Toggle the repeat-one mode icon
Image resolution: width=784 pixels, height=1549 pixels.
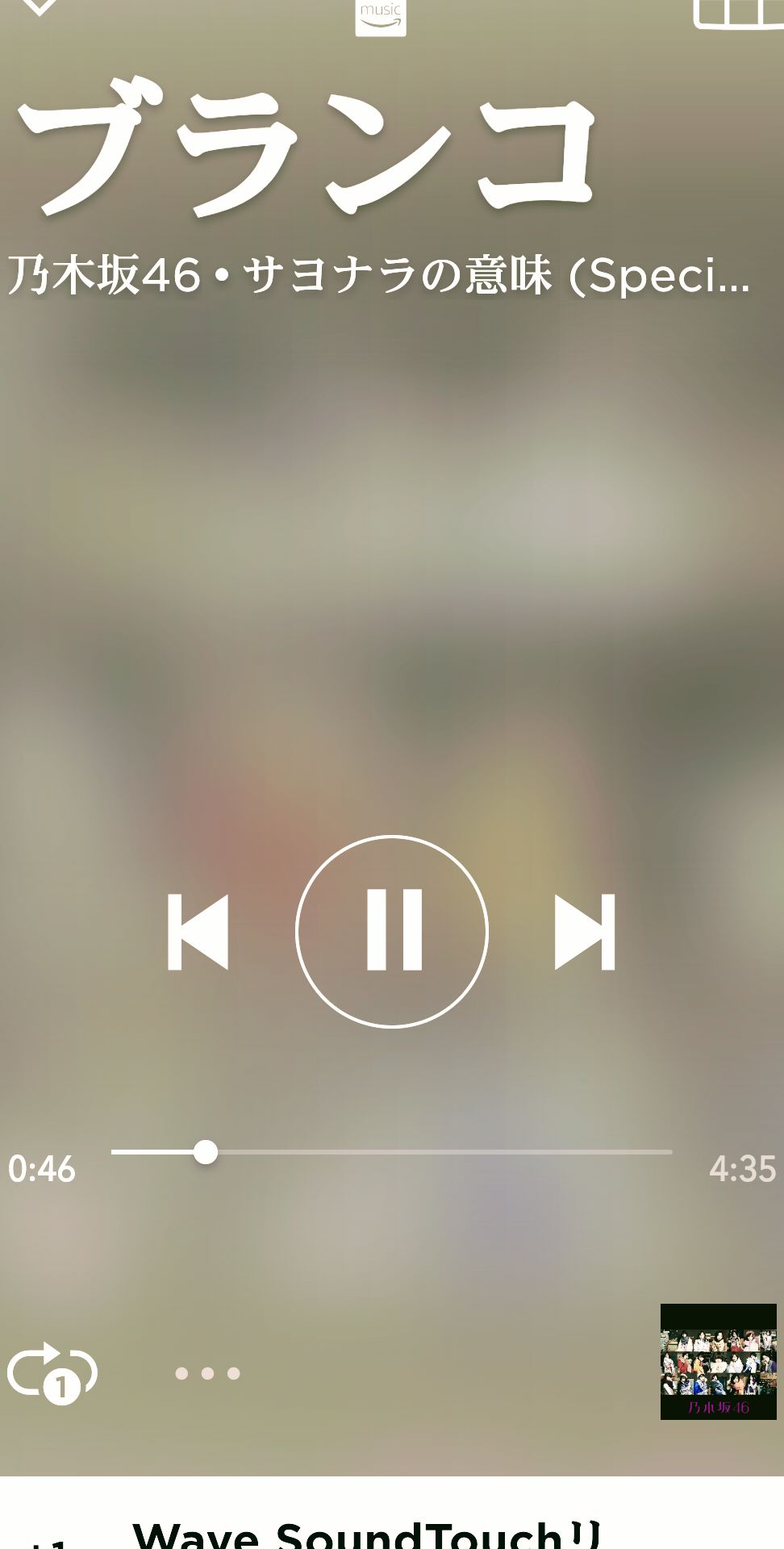52,1372
